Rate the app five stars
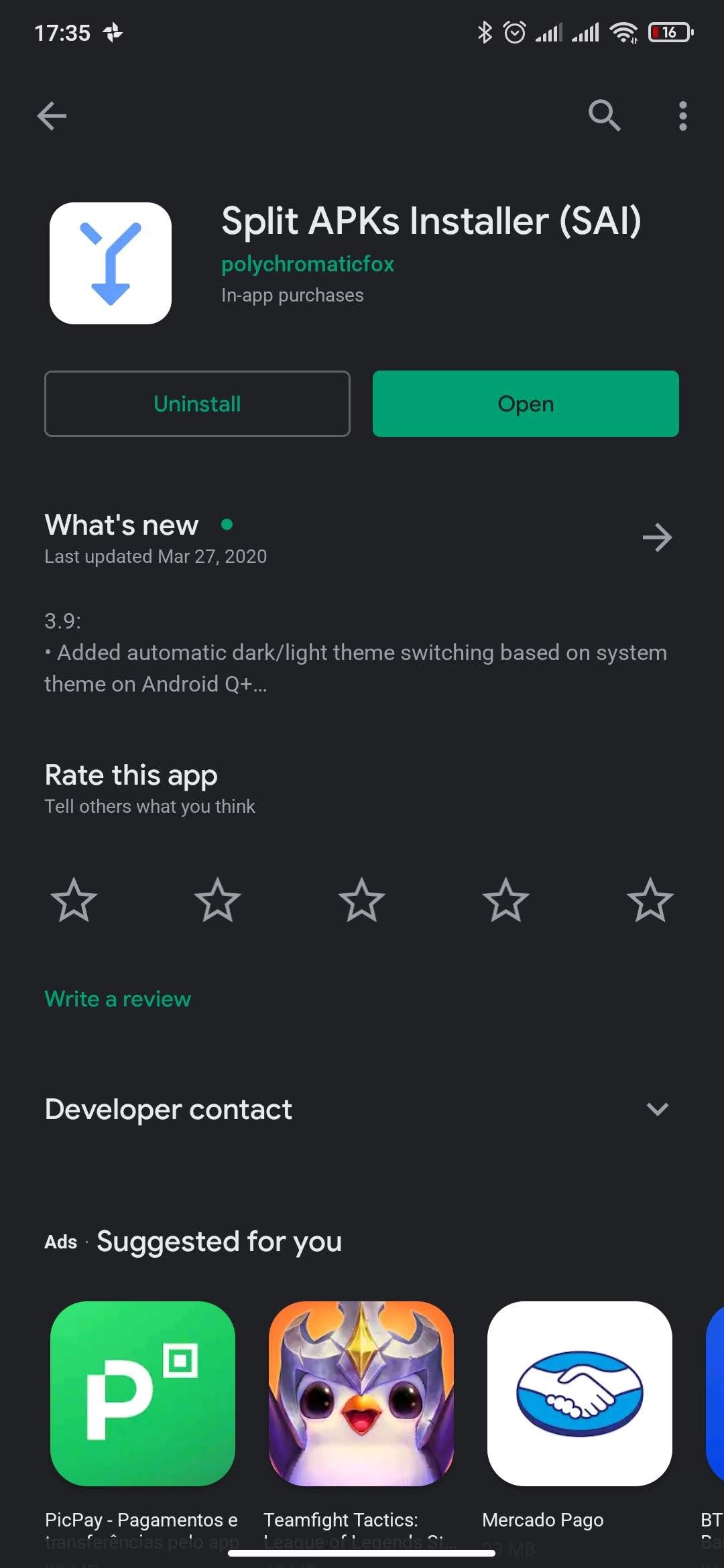 point(650,900)
